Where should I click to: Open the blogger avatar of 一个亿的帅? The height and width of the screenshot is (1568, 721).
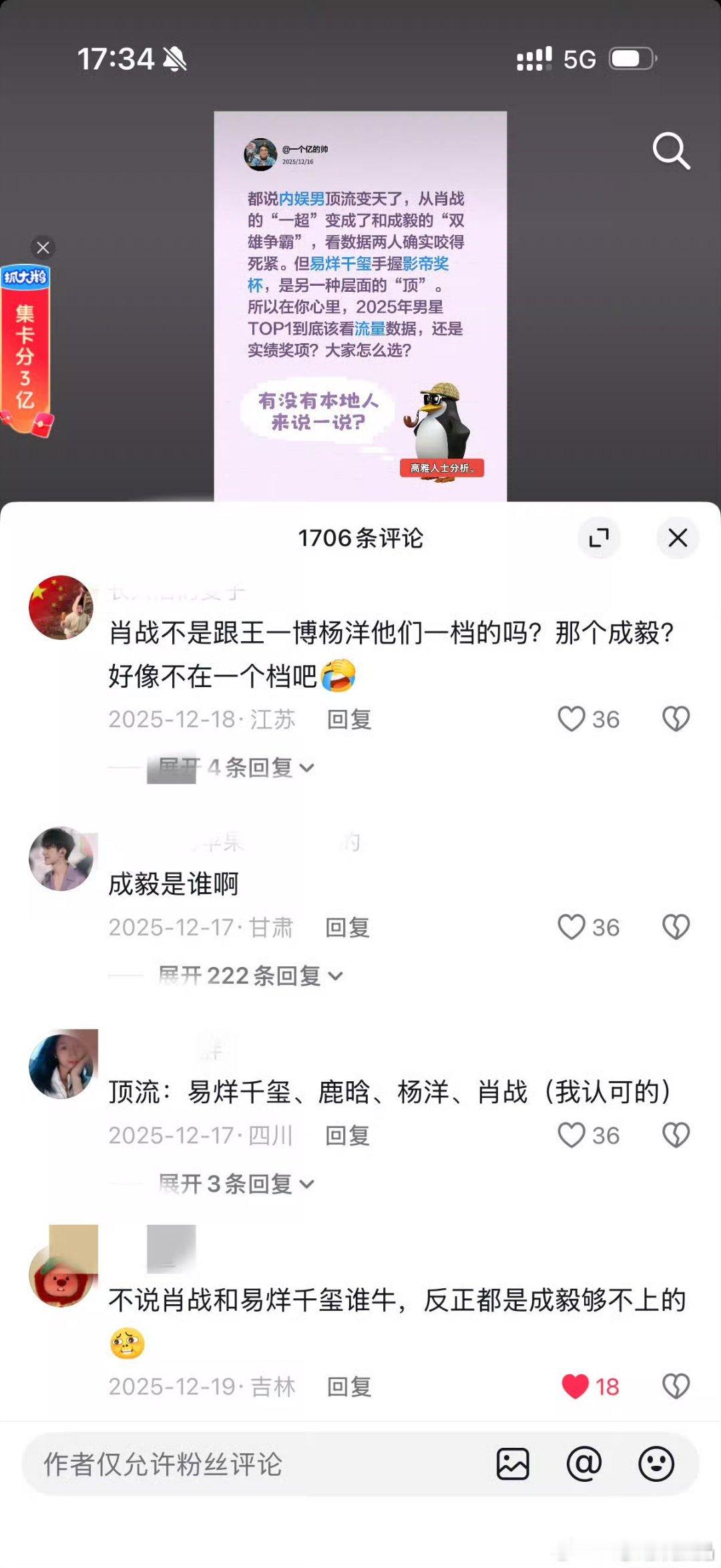260,152
